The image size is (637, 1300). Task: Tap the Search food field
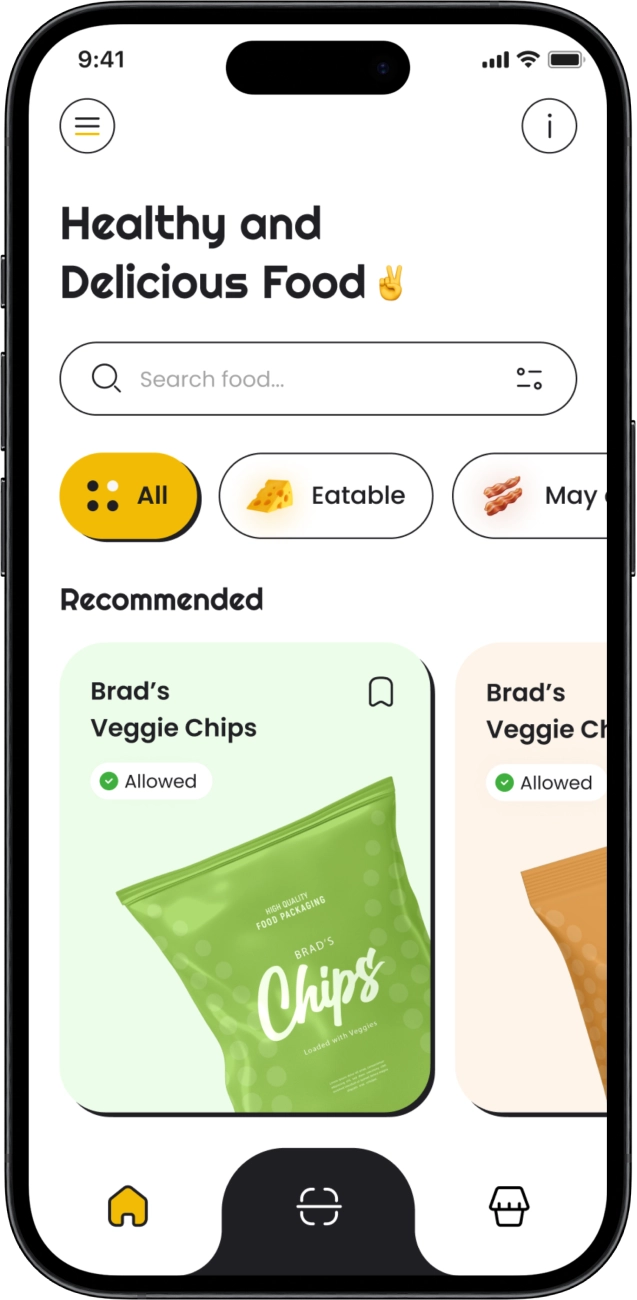coord(300,379)
